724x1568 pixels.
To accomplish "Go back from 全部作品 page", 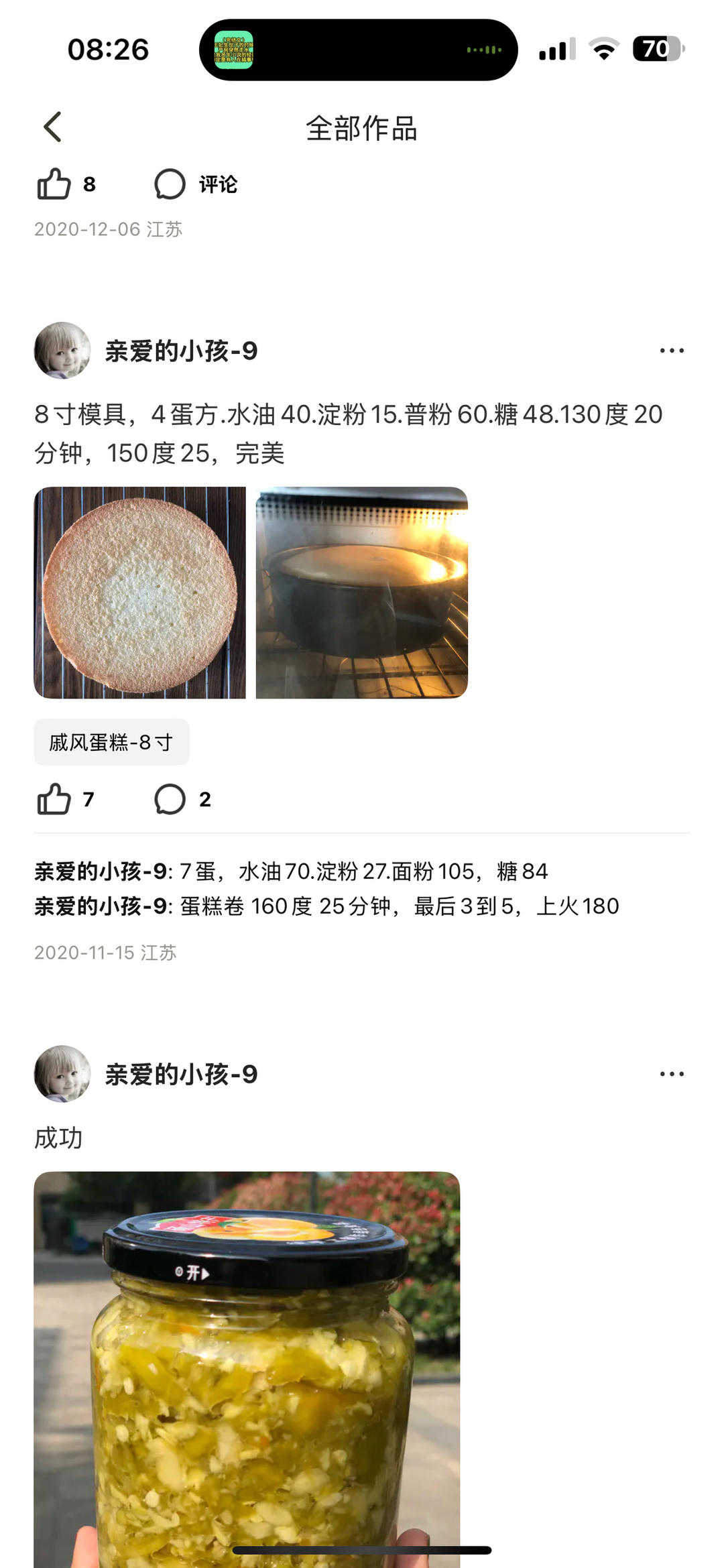I will [53, 127].
